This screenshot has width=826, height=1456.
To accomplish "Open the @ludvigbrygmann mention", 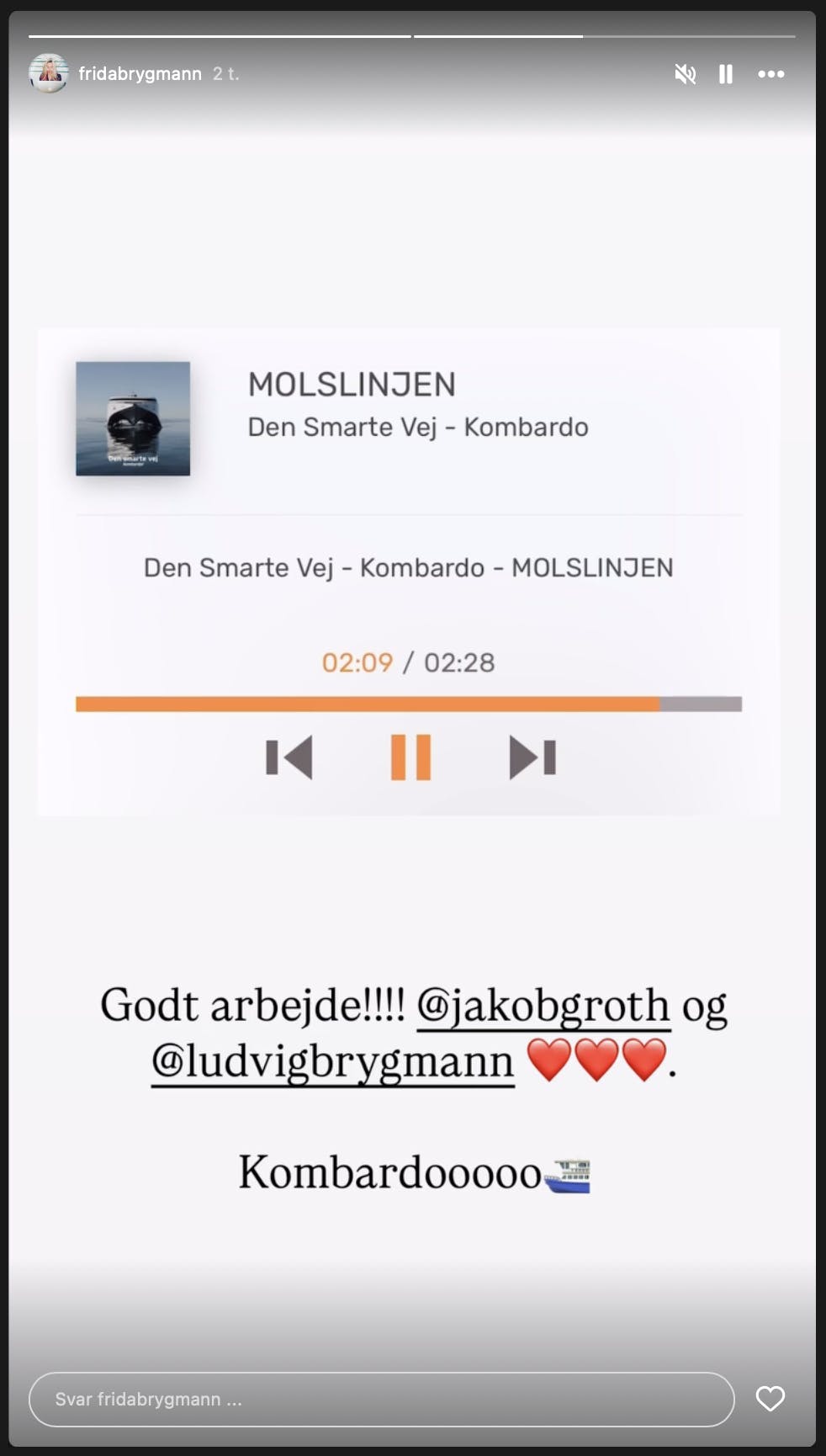I will (332, 1060).
